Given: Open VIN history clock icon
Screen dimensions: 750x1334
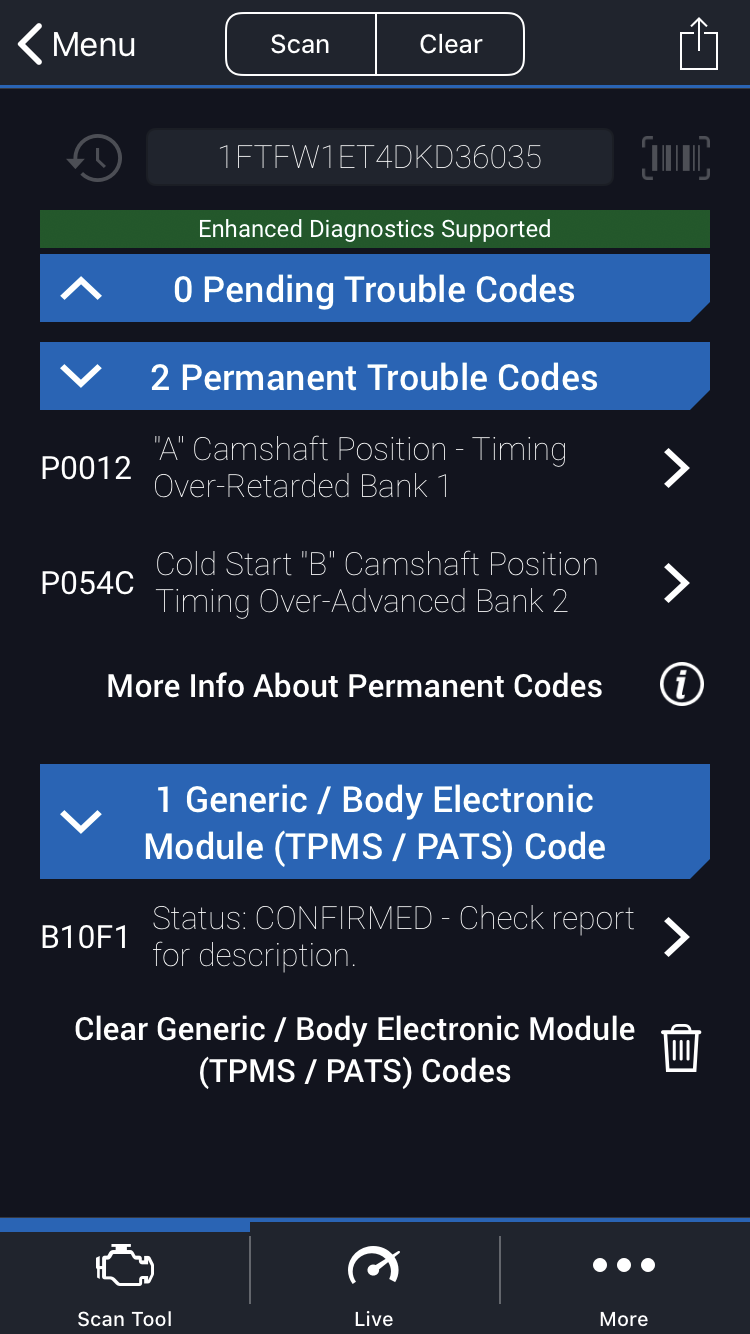Looking at the screenshot, I should click(x=95, y=158).
